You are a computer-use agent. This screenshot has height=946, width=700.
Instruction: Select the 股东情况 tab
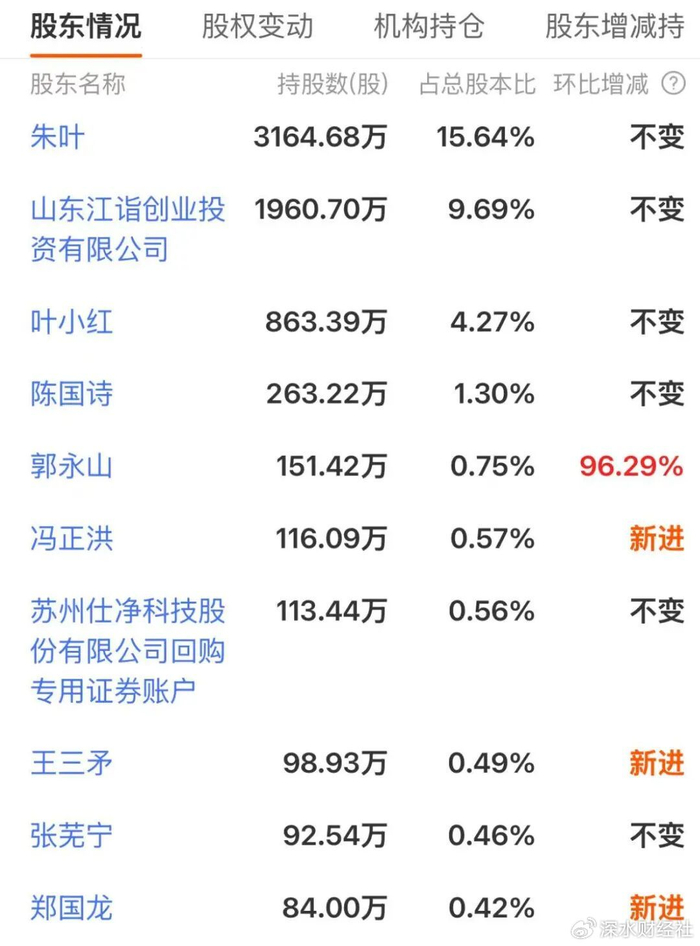[x=86, y=27]
